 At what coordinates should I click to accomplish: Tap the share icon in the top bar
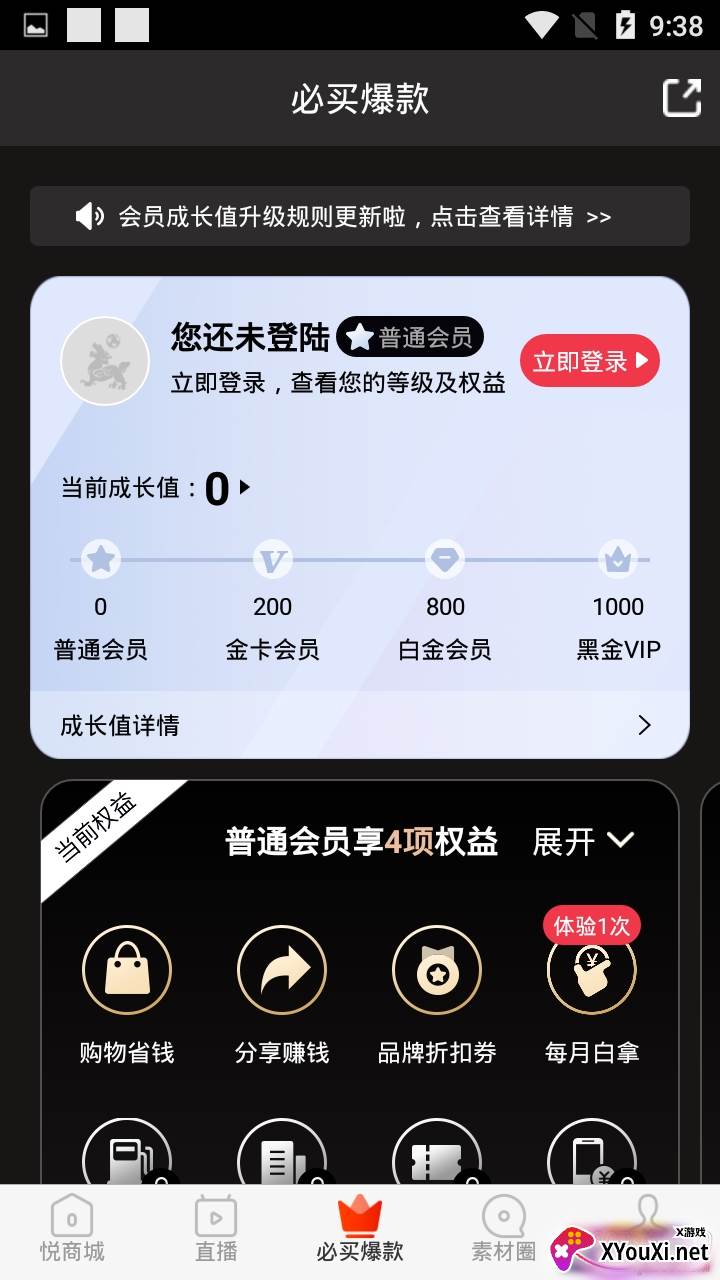point(682,98)
